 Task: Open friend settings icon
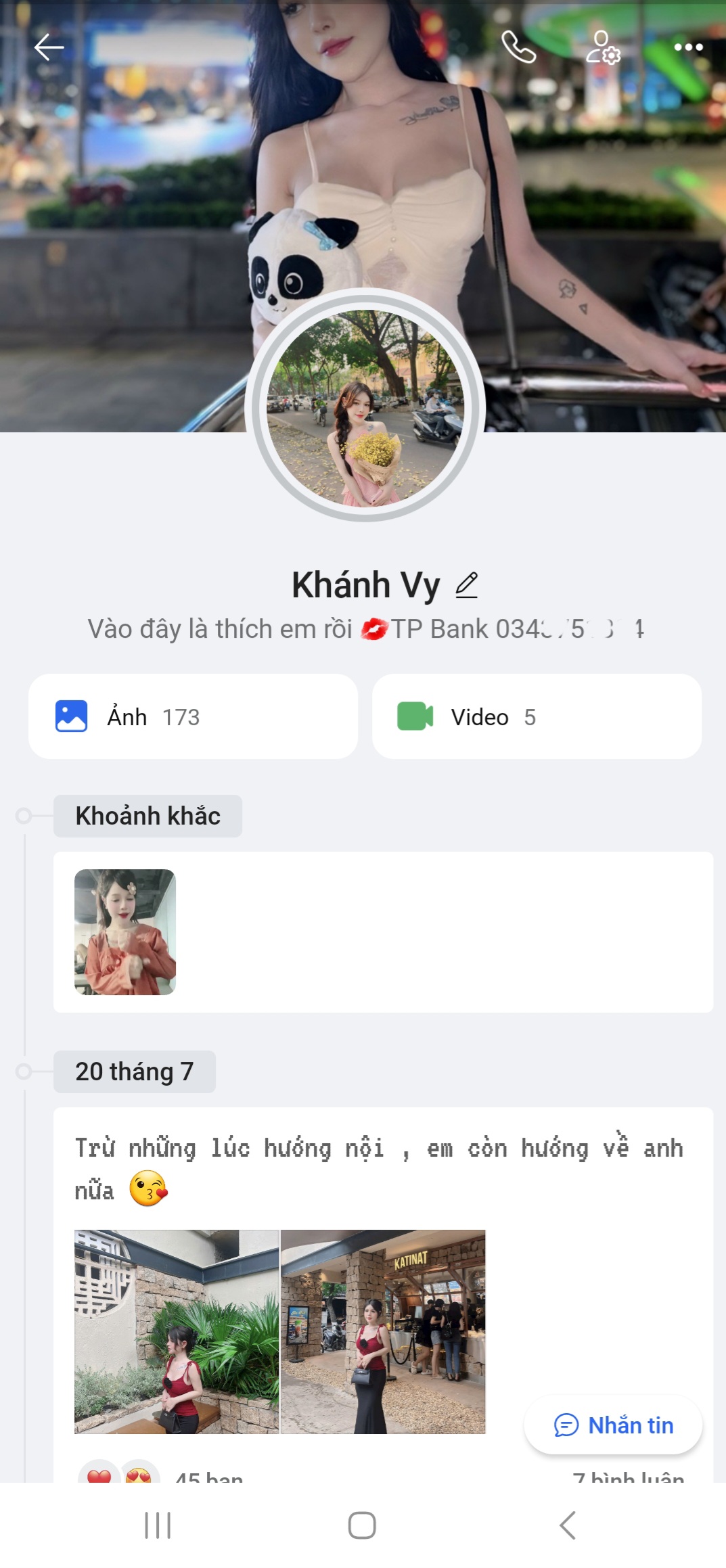602,47
